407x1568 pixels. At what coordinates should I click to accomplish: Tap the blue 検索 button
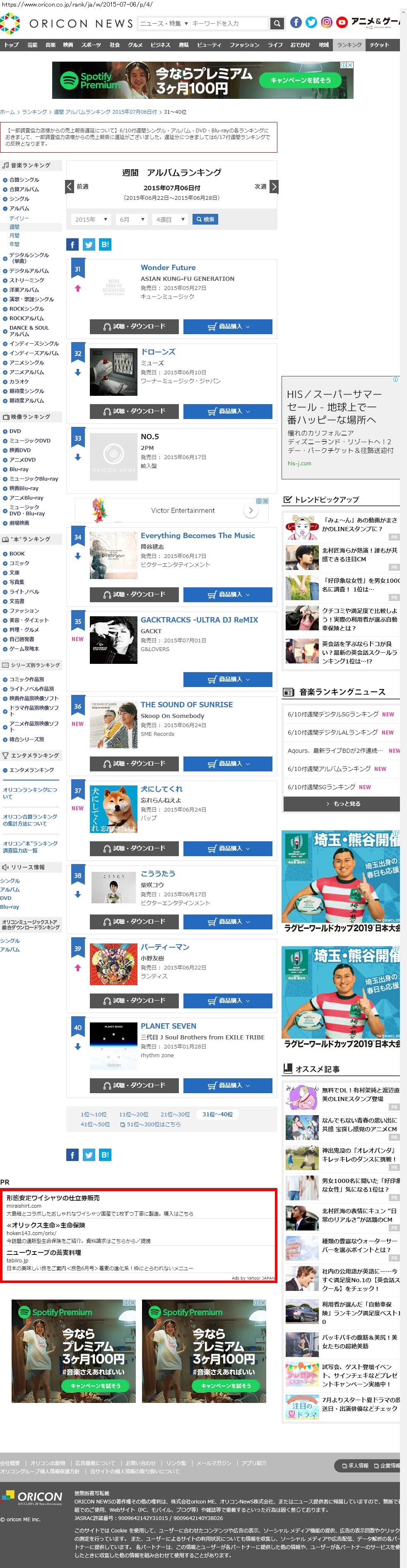pyautogui.click(x=205, y=219)
